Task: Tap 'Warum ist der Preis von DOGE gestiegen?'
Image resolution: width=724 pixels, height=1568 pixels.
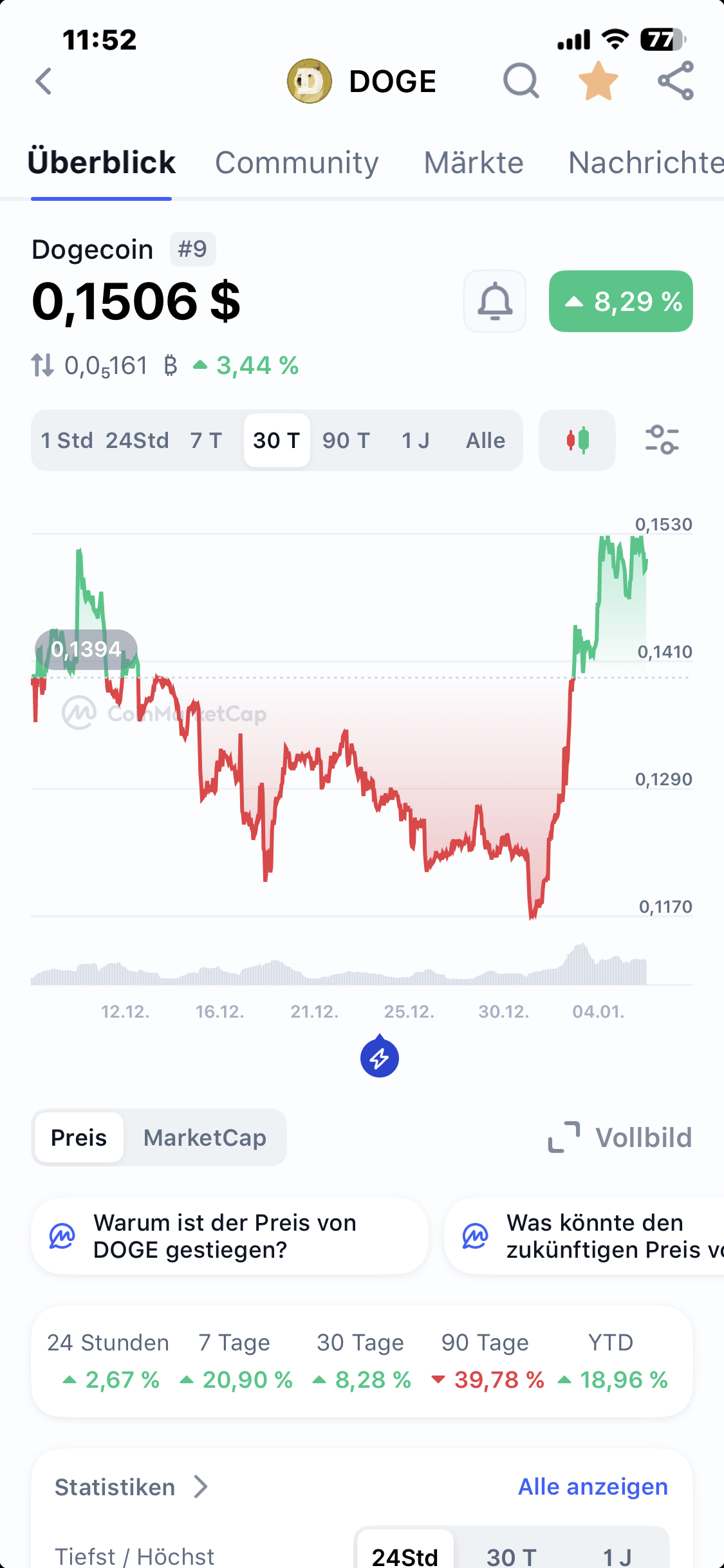Action: click(225, 1235)
